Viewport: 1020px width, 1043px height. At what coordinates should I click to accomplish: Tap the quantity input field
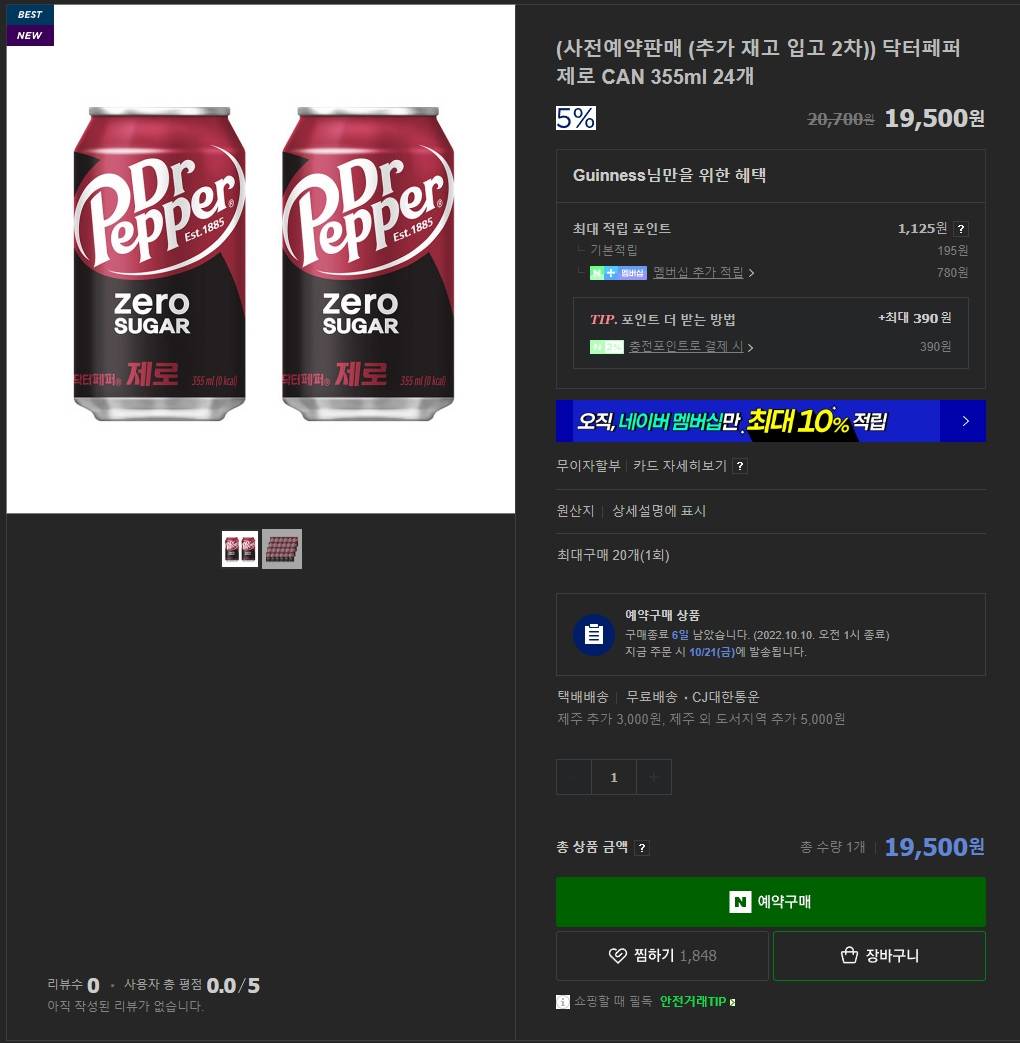614,777
